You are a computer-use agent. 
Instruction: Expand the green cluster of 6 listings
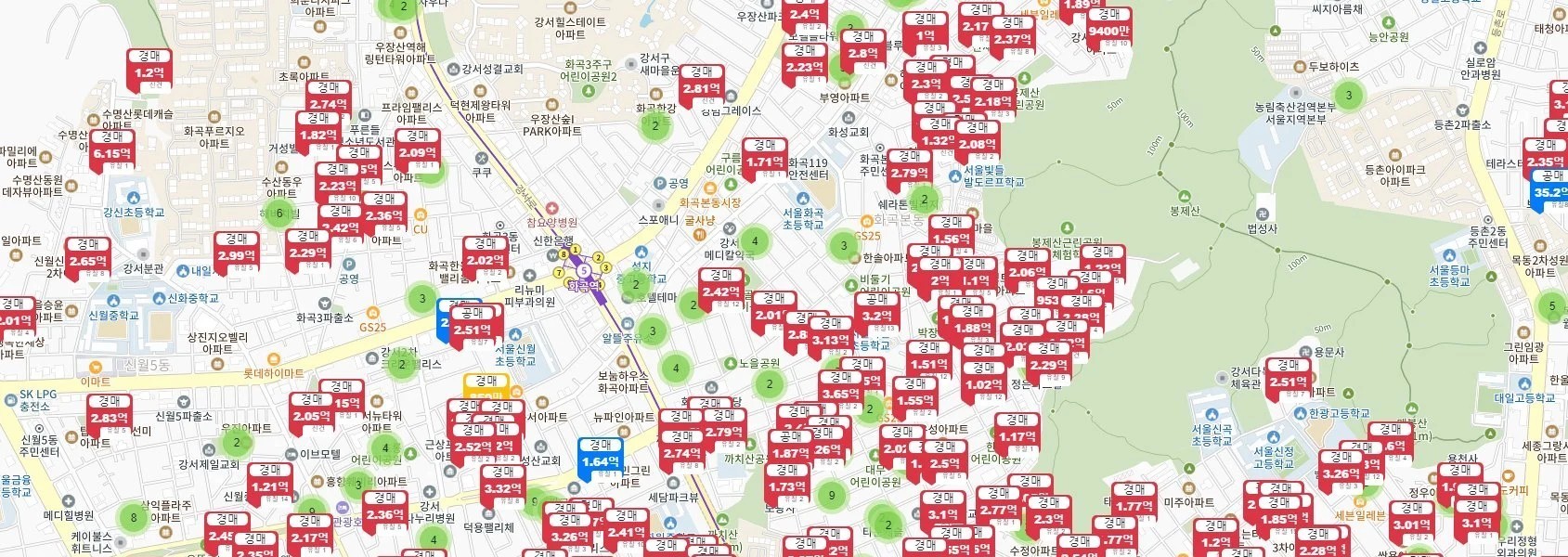pyautogui.click(x=279, y=214)
